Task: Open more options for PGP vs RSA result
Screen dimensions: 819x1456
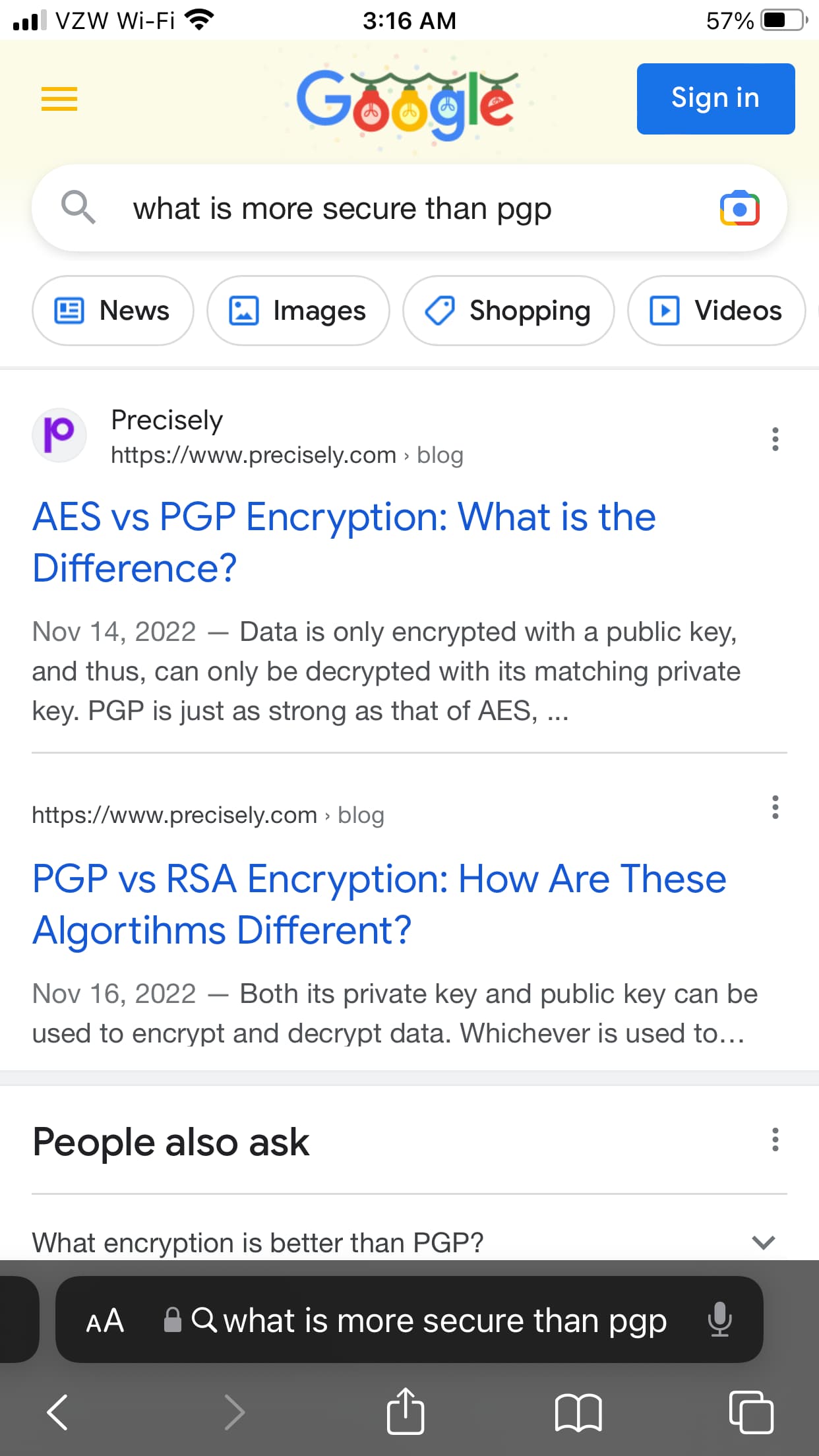Action: 775,807
